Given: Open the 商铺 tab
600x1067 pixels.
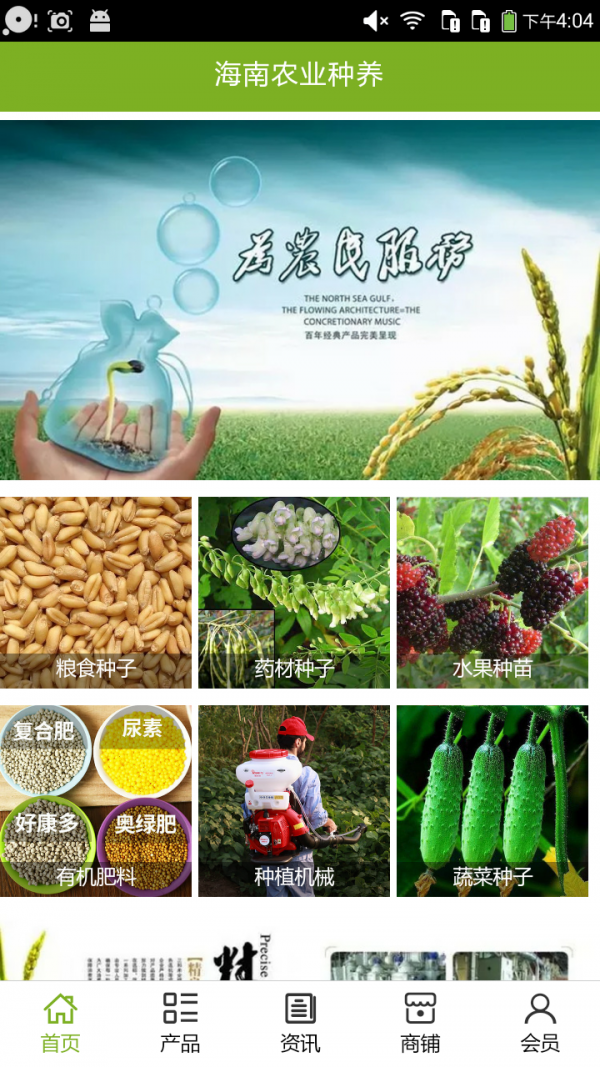Looking at the screenshot, I should [420, 1023].
